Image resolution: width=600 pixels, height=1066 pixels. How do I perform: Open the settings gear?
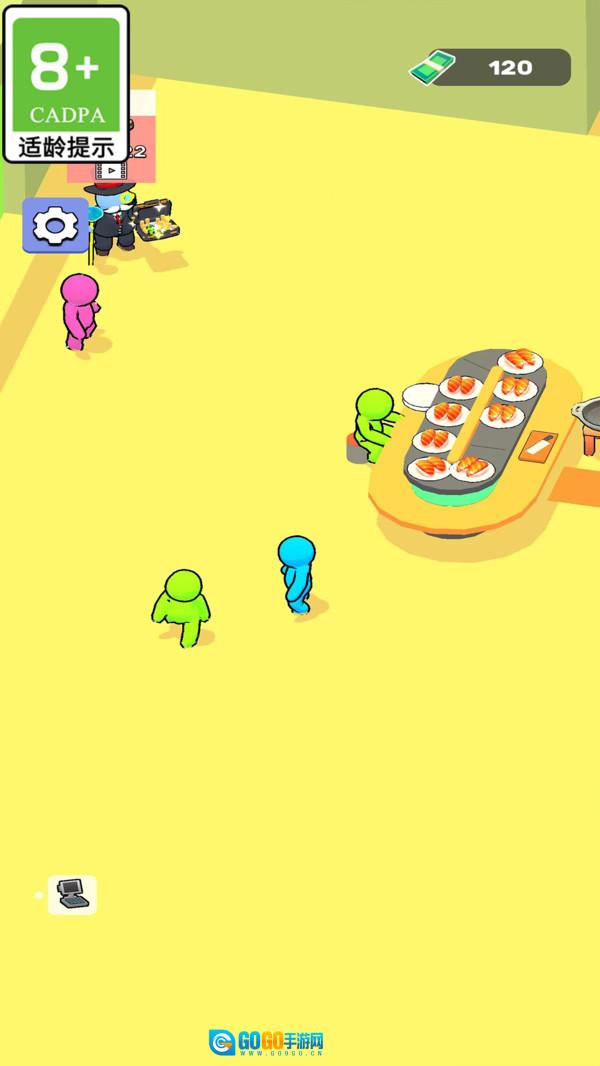tap(55, 226)
